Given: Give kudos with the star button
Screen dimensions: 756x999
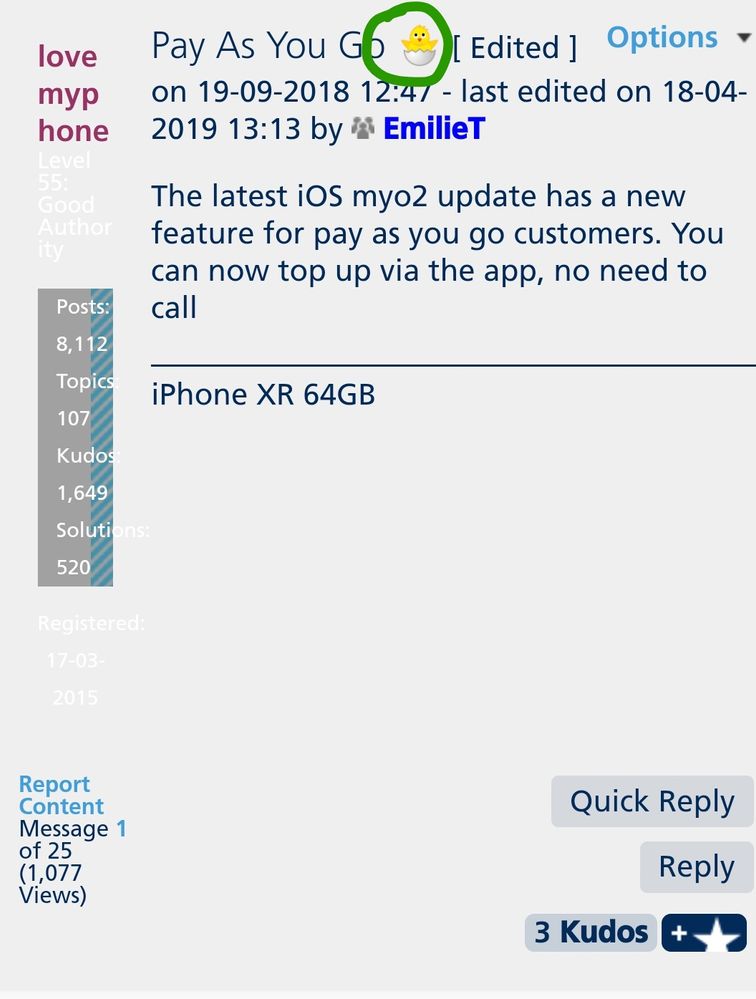Looking at the screenshot, I should click(703, 933).
